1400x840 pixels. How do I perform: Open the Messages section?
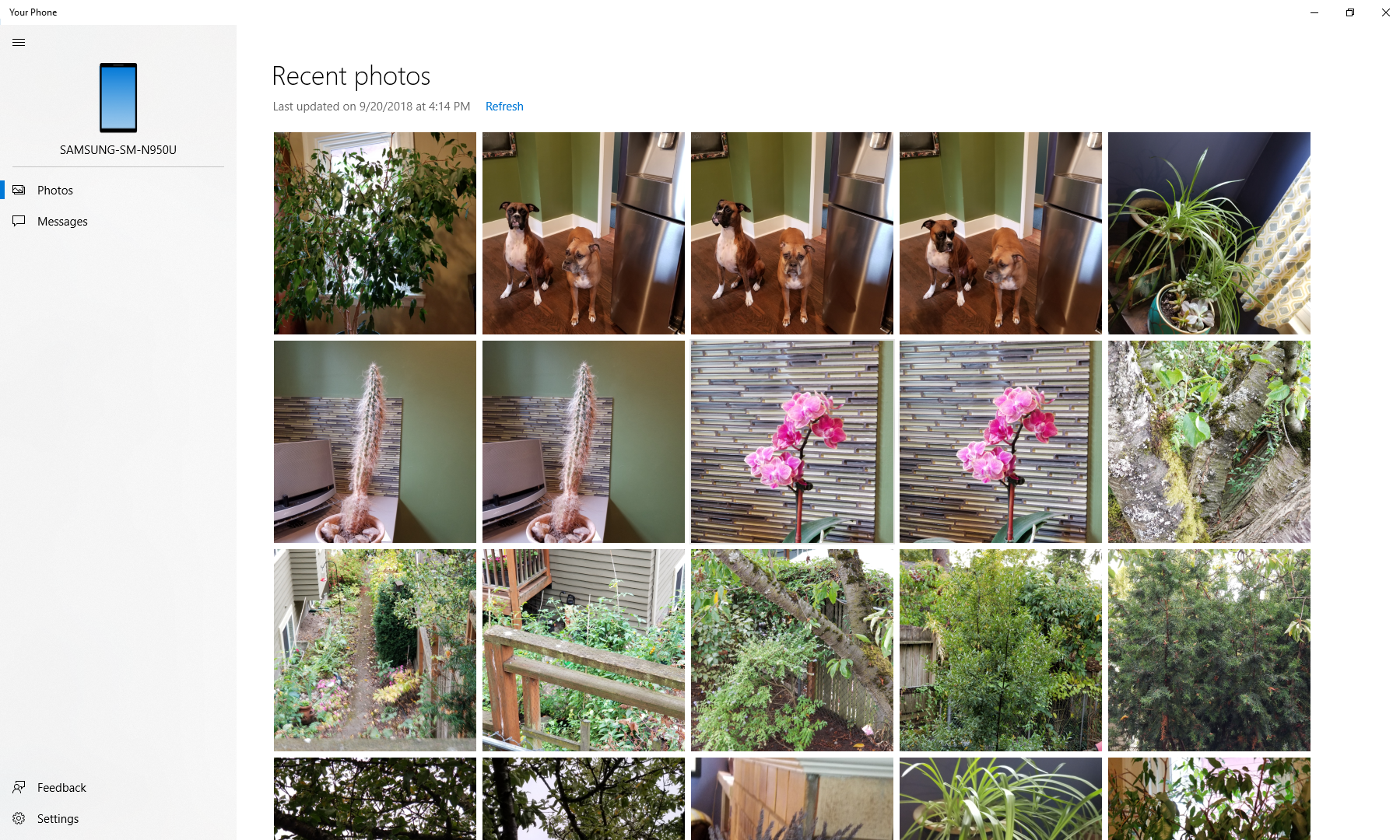pos(62,221)
